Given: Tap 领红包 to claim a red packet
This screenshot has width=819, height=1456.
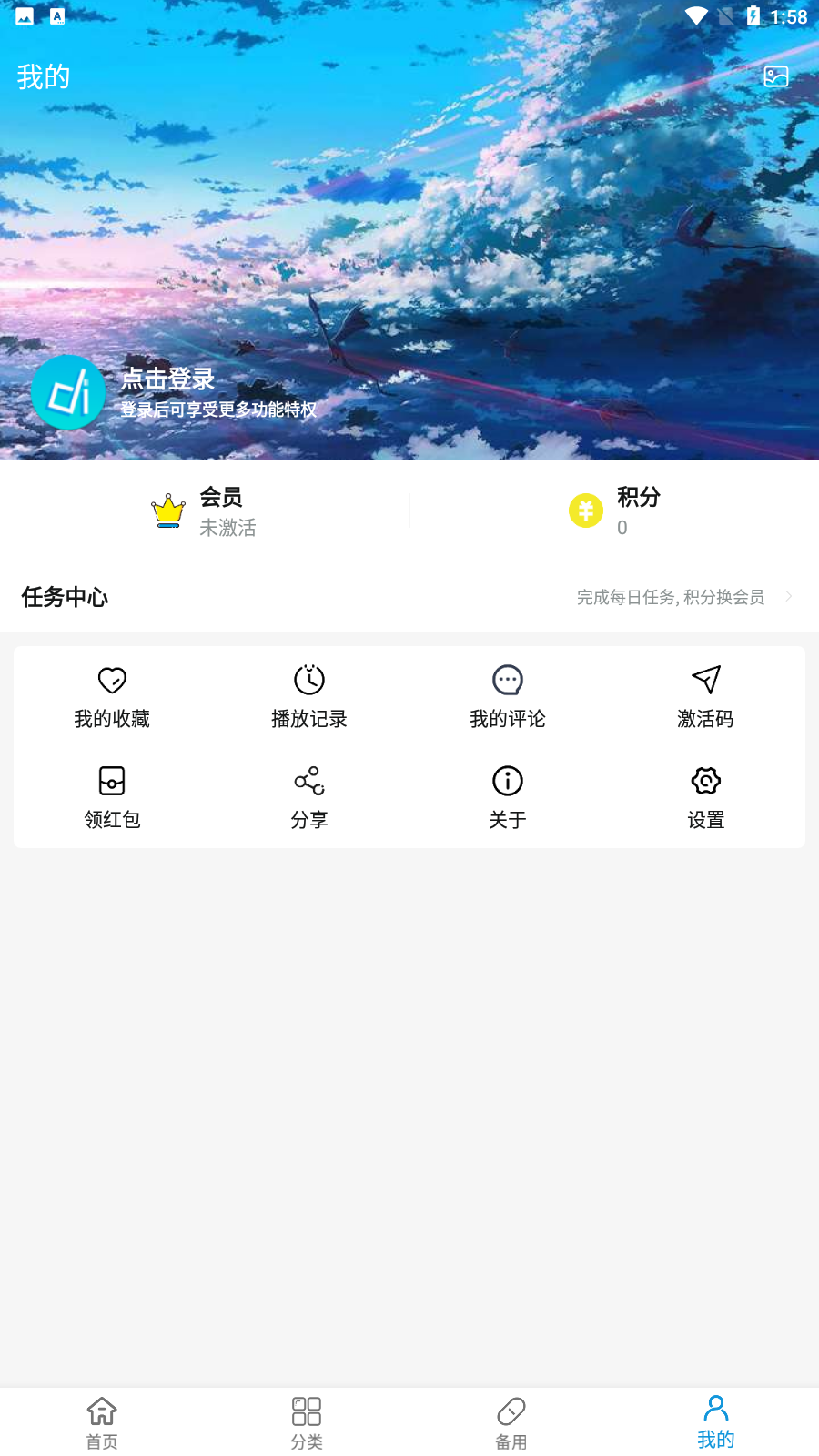Looking at the screenshot, I should 112,798.
